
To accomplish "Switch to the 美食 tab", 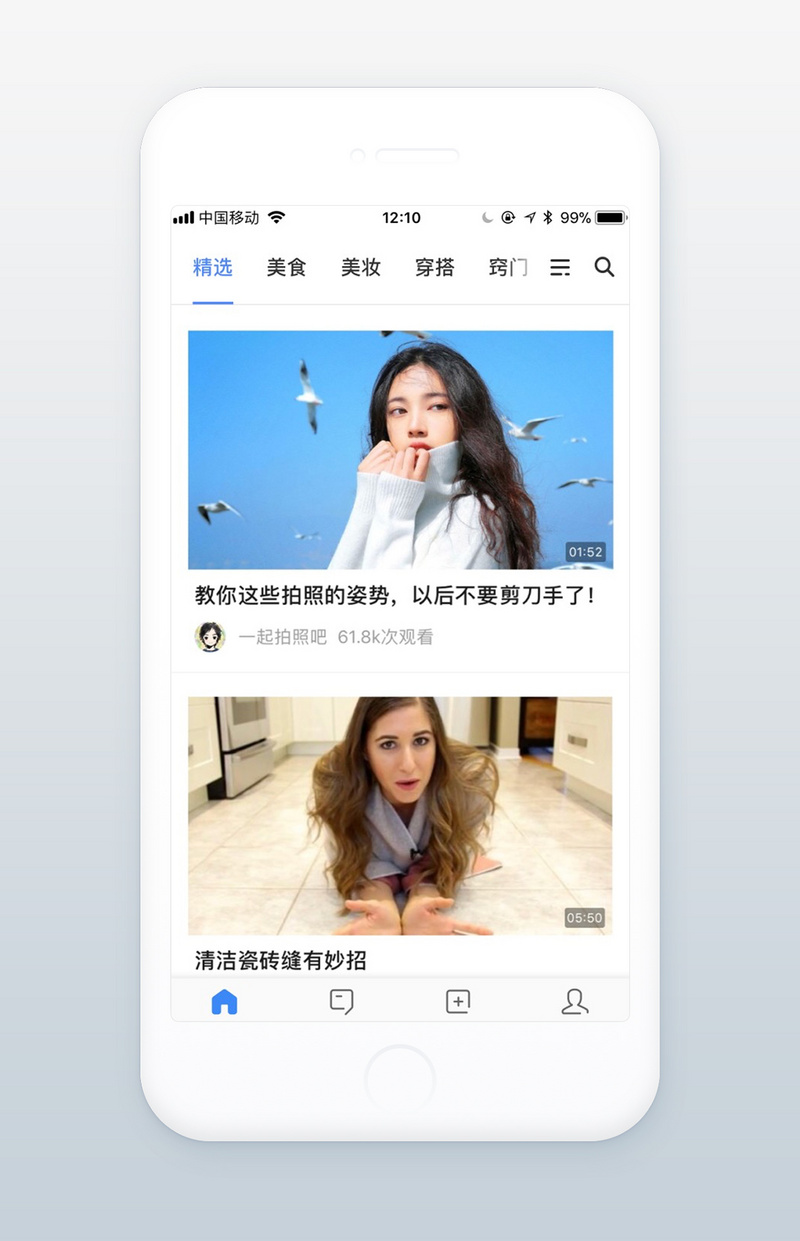I will (286, 267).
